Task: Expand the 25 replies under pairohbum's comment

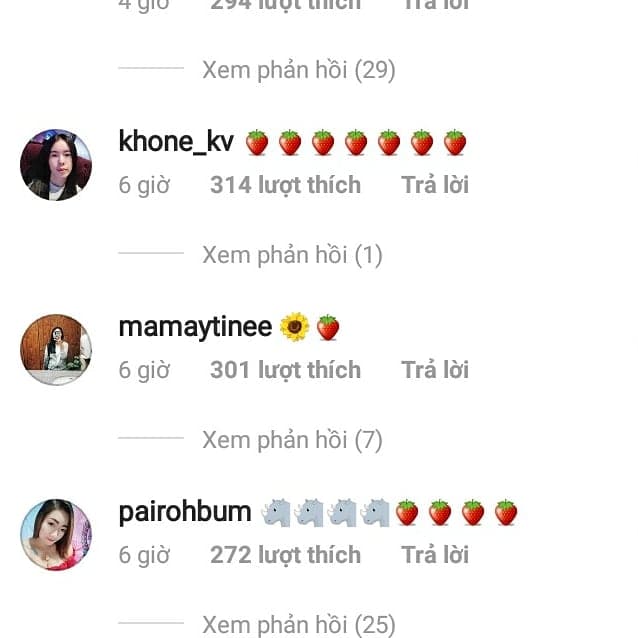Action: (x=298, y=625)
